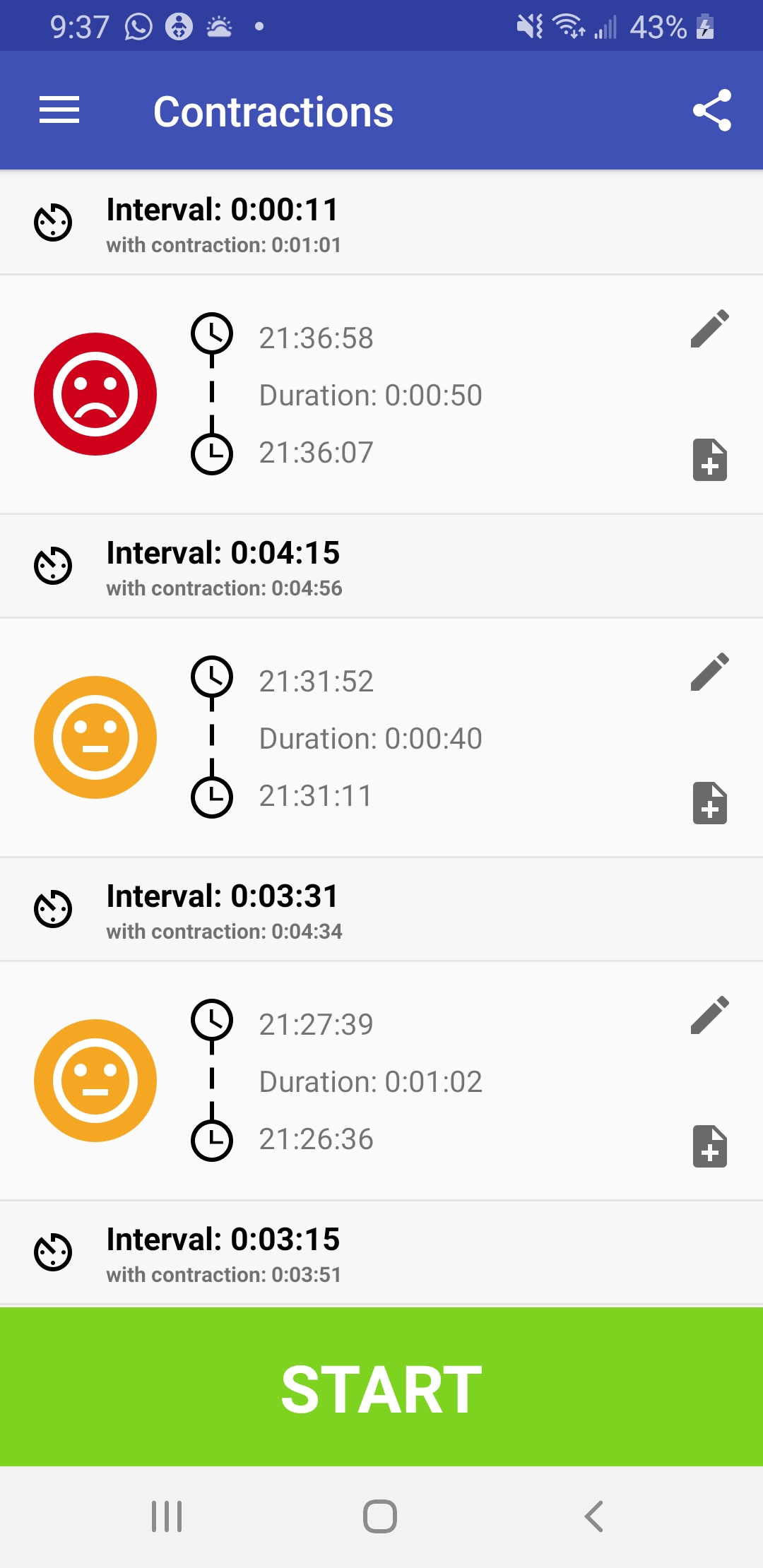Open recent apps from the navigation bar
The image size is (763, 1568).
click(x=167, y=1516)
